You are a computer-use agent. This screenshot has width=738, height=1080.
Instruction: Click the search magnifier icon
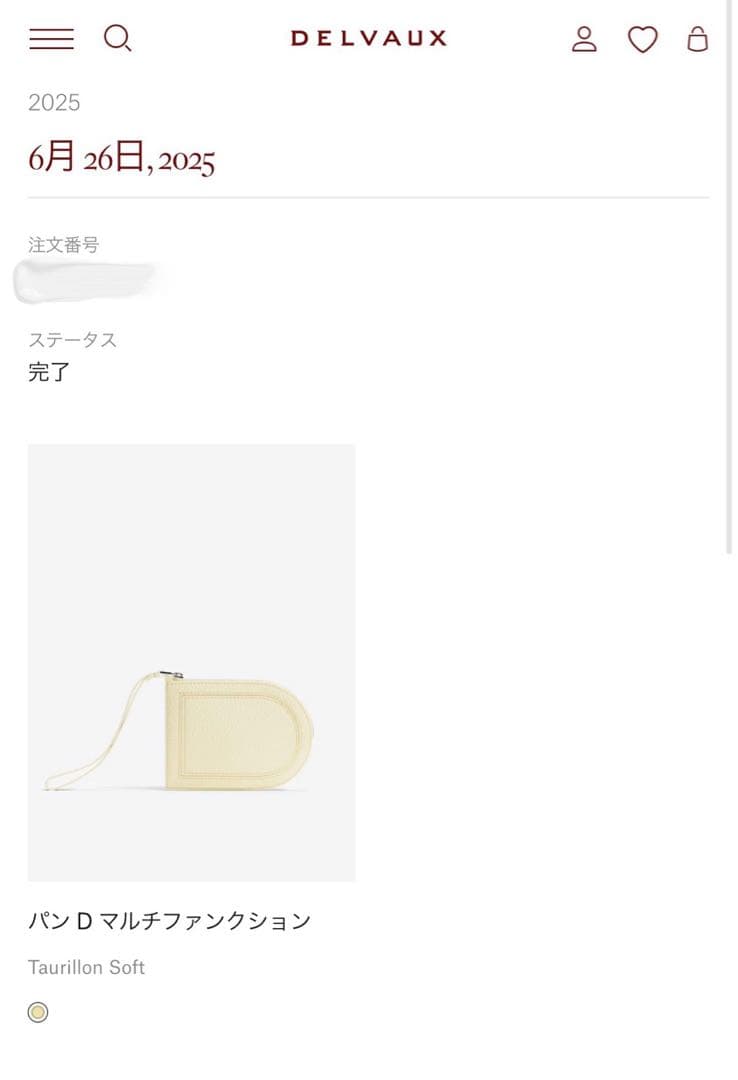point(118,40)
